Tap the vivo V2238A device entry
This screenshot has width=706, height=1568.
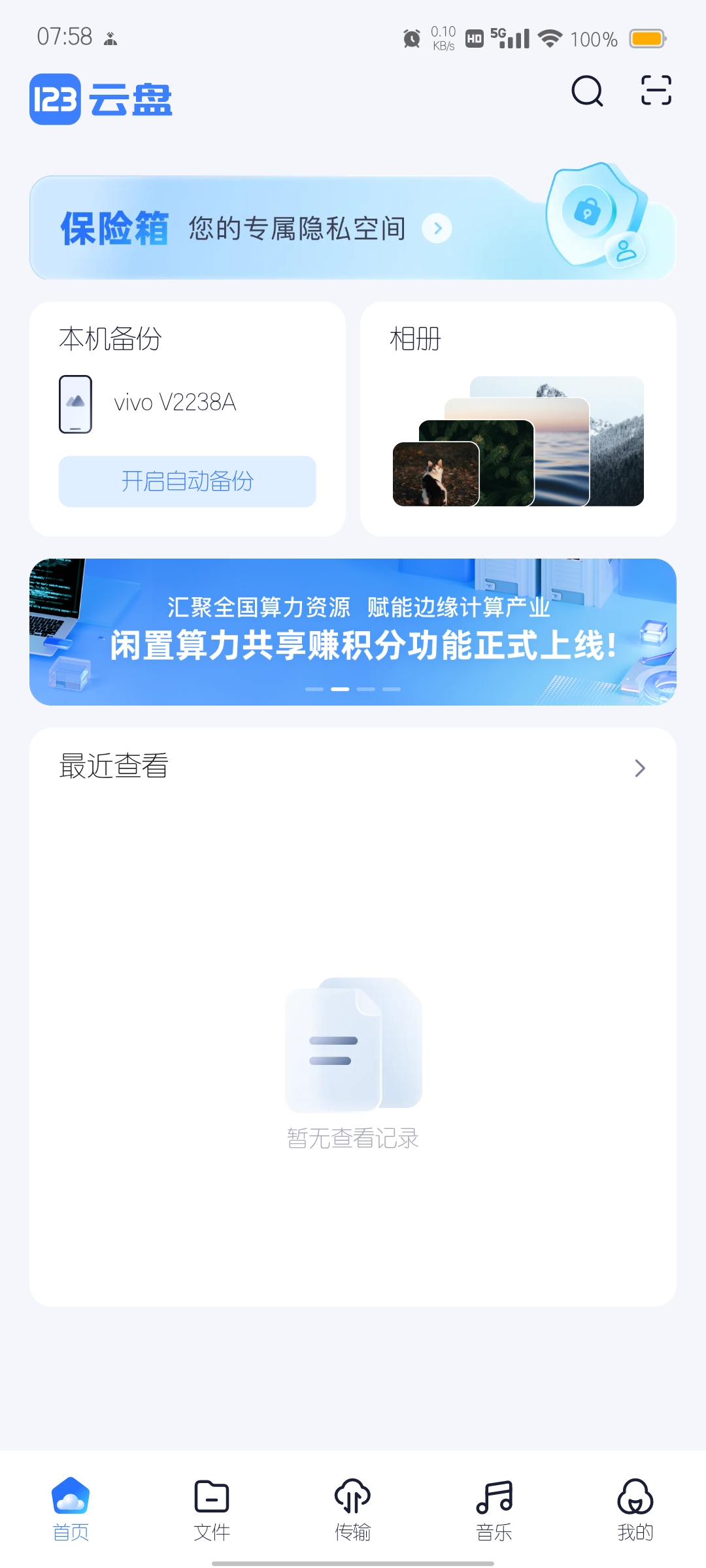click(x=175, y=402)
